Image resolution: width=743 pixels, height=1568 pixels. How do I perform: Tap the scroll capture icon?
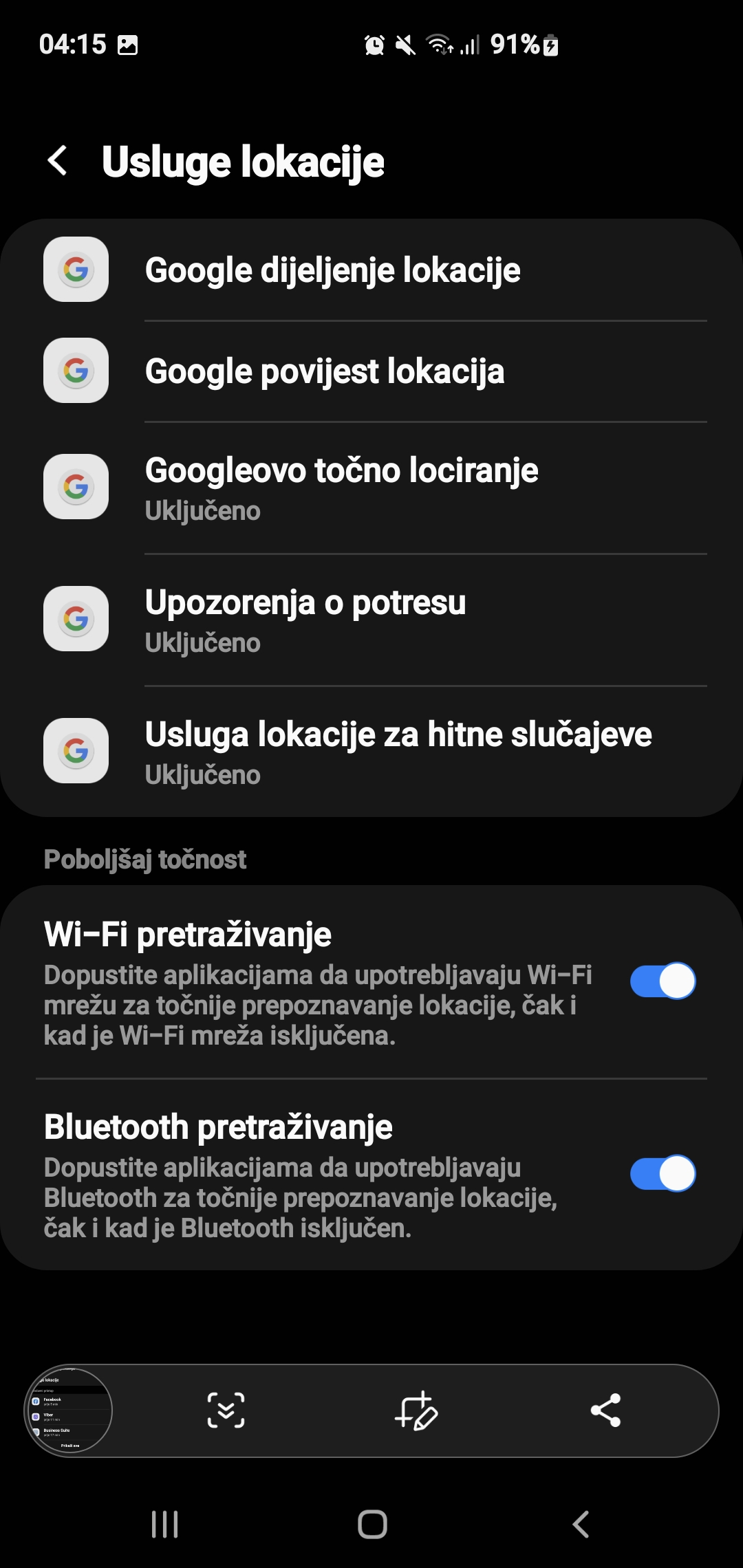[x=226, y=1411]
